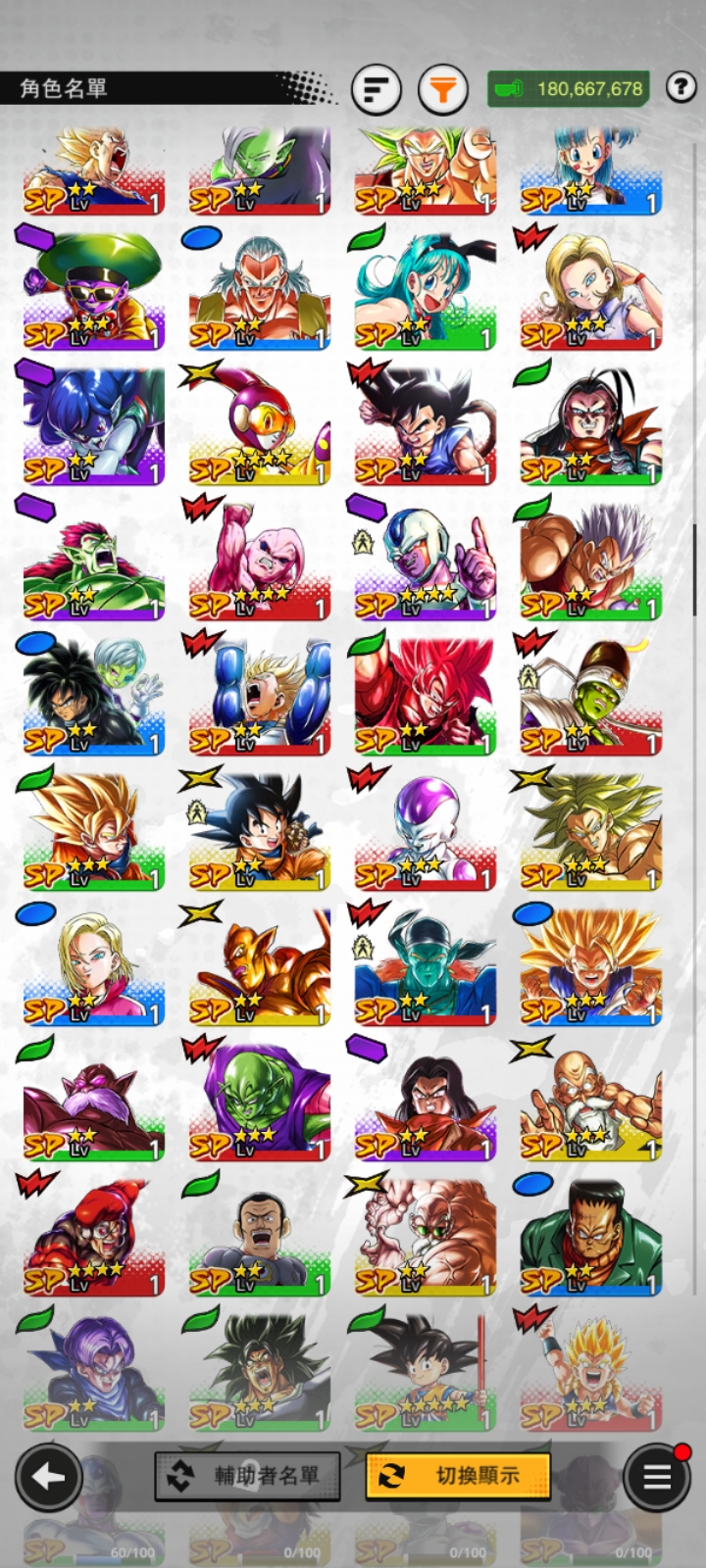The image size is (706, 1568).
Task: Open the help question mark
Action: coord(681,88)
